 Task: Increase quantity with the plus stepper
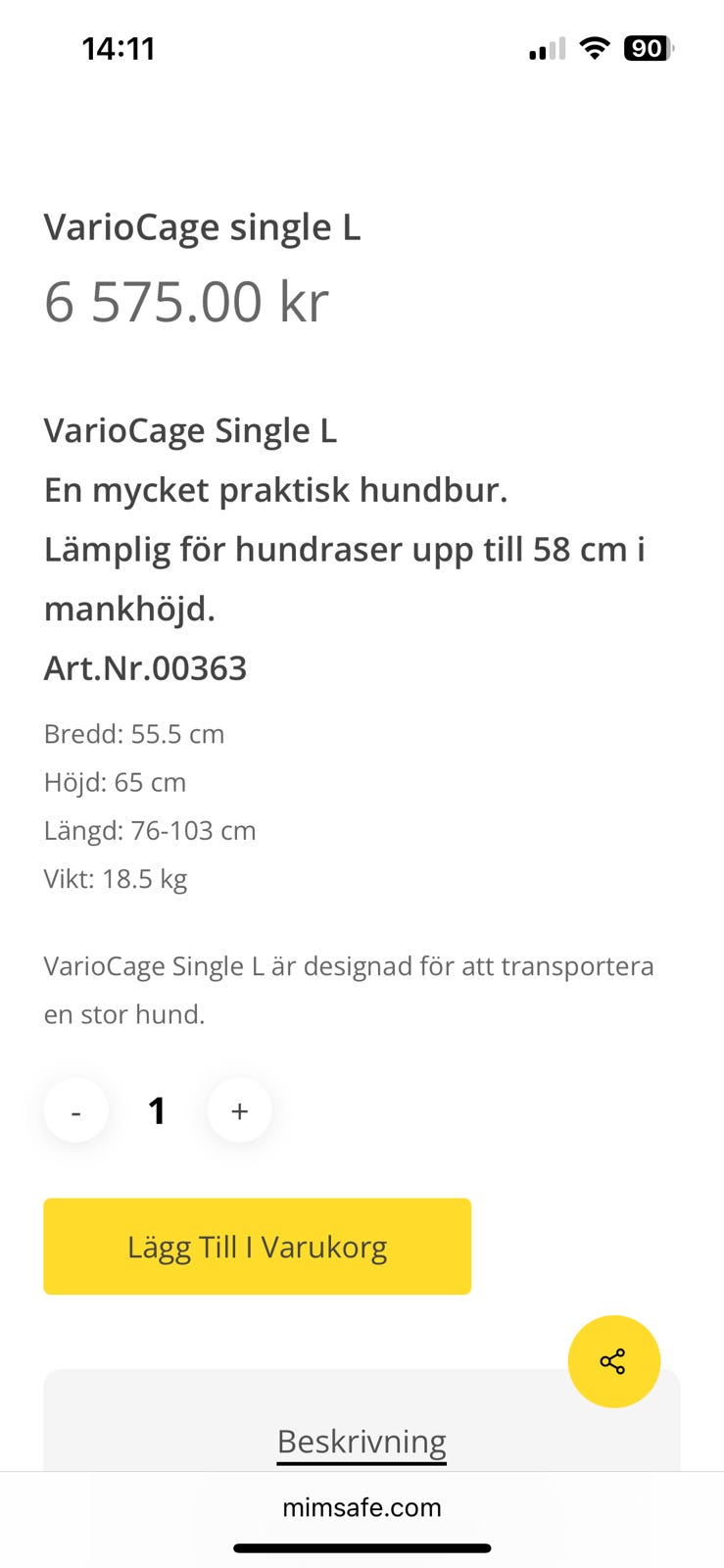coord(239,1110)
